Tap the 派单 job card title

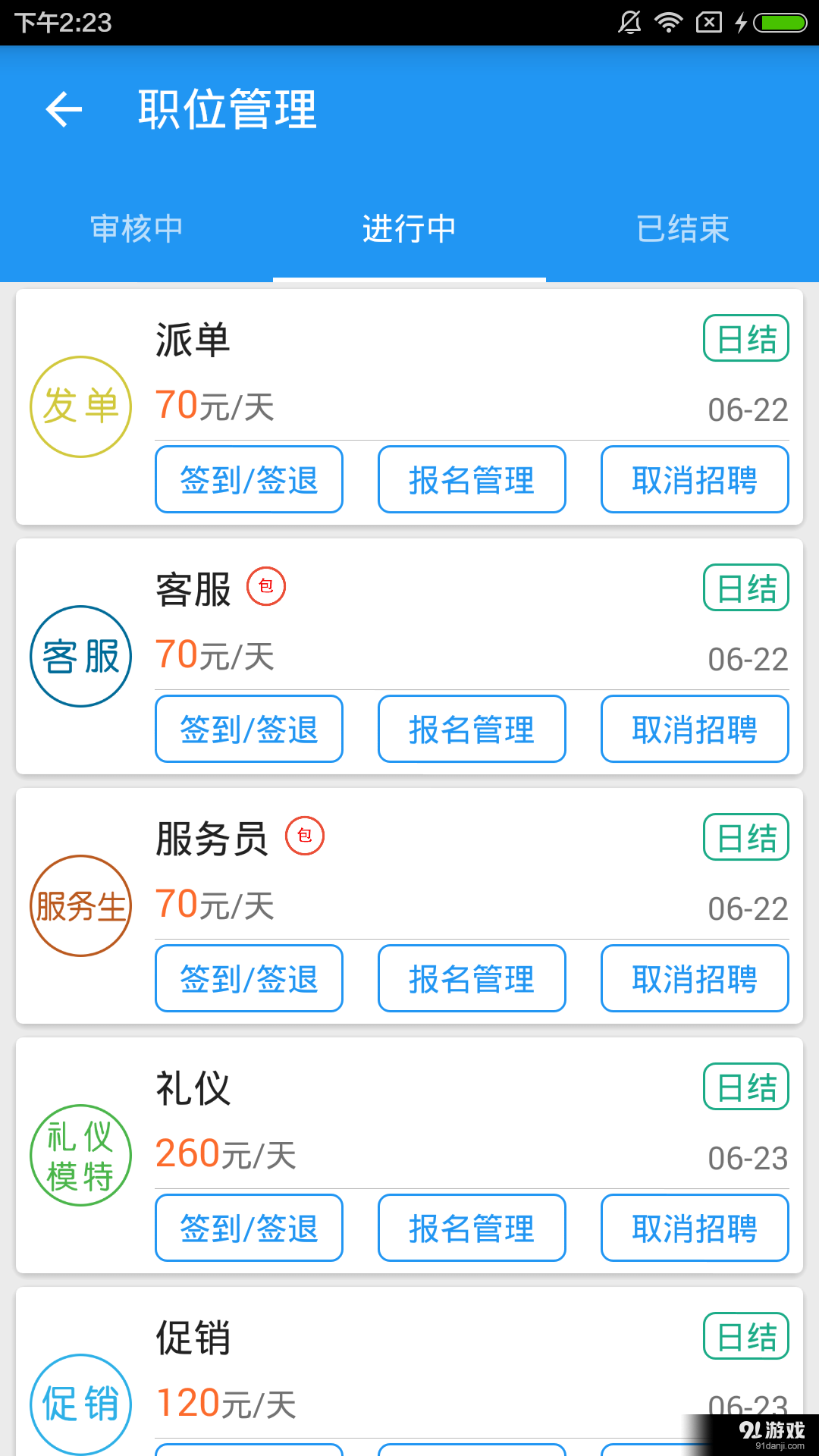point(192,339)
